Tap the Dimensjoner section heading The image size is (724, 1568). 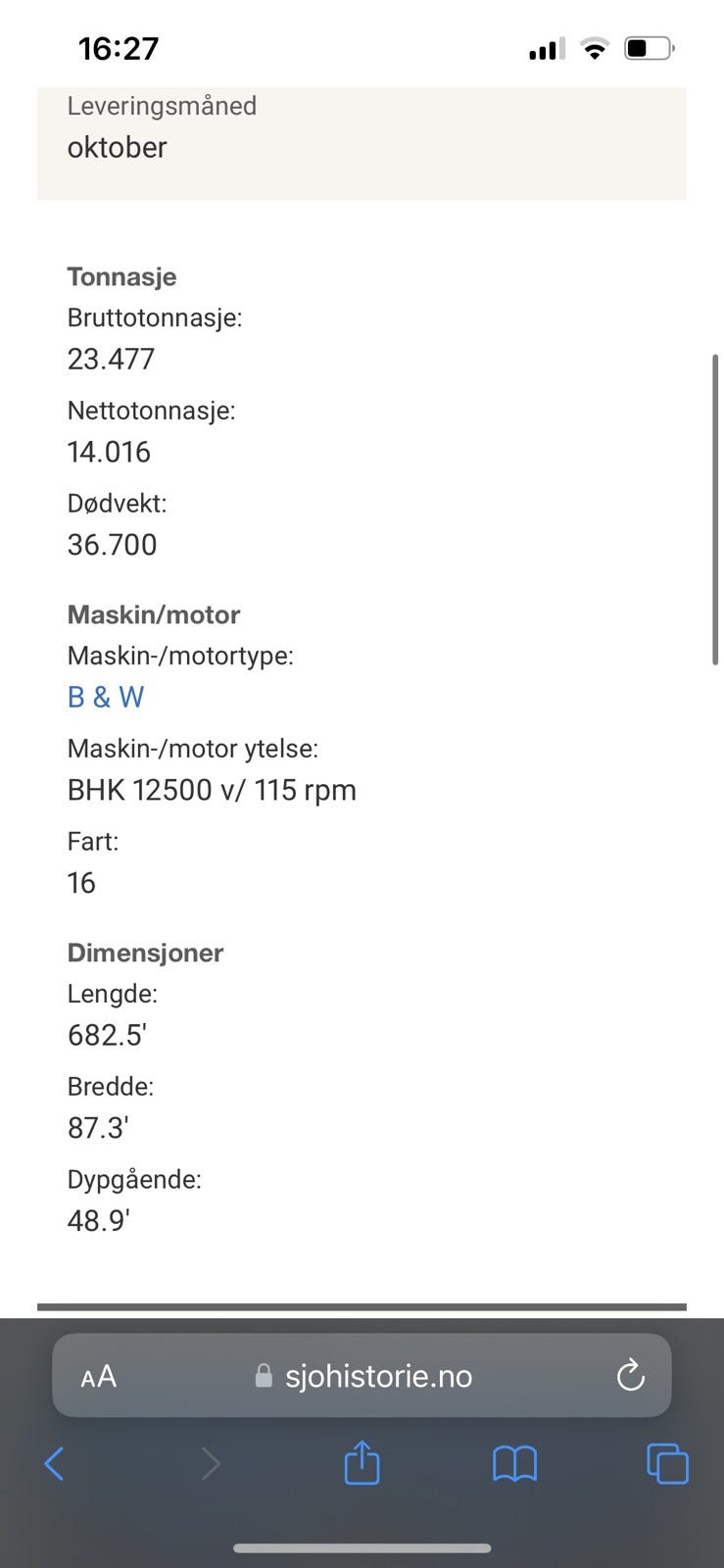pyautogui.click(x=145, y=953)
